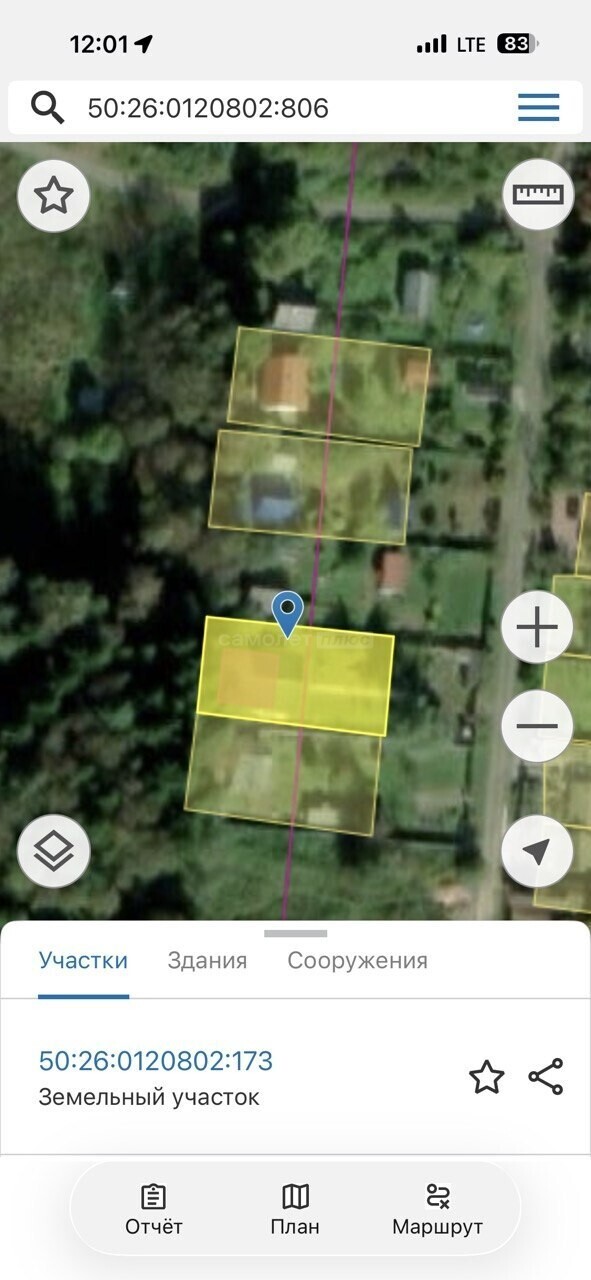Zoom out the map
The height and width of the screenshot is (1280, 591).
point(537,726)
